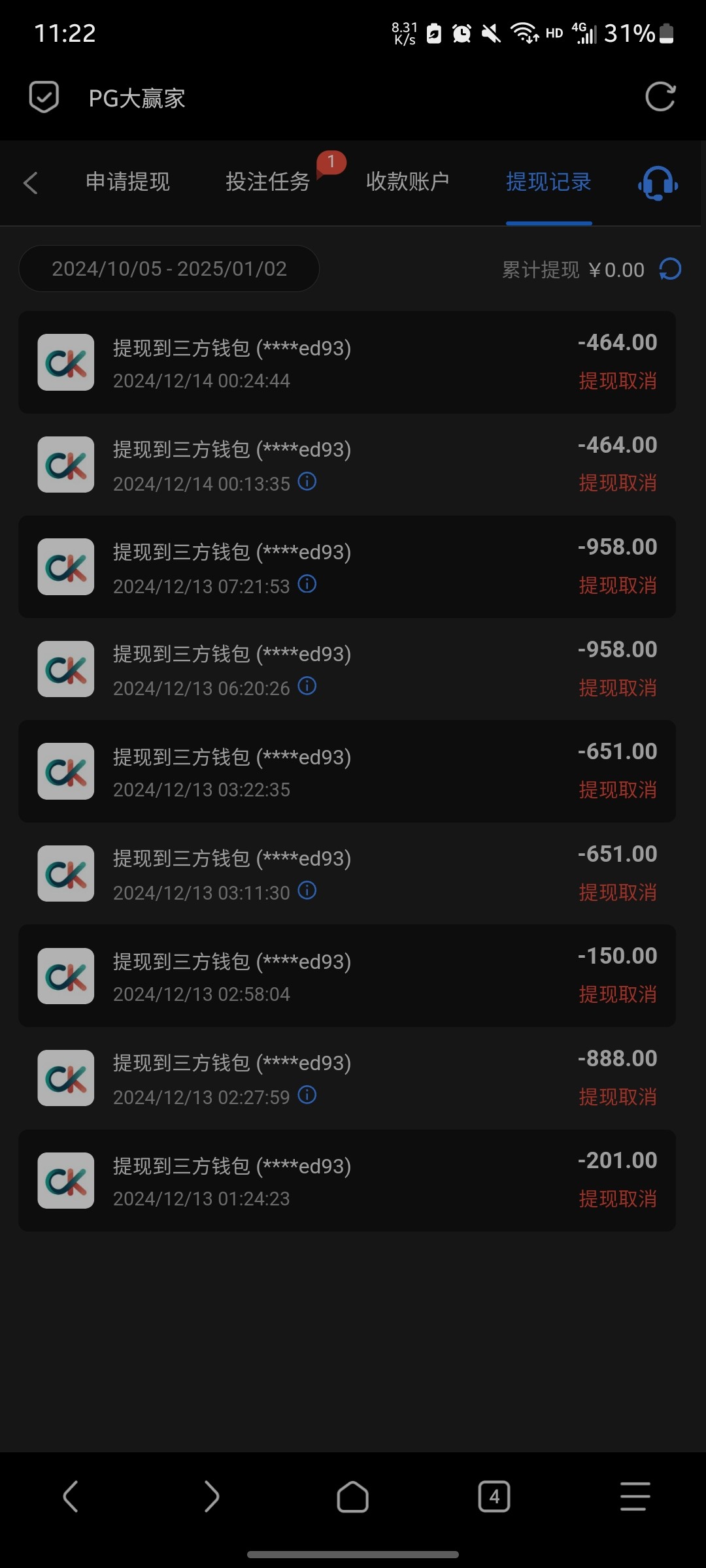Go back using the left chevron
Image resolution: width=706 pixels, height=1568 pixels.
coord(31,182)
